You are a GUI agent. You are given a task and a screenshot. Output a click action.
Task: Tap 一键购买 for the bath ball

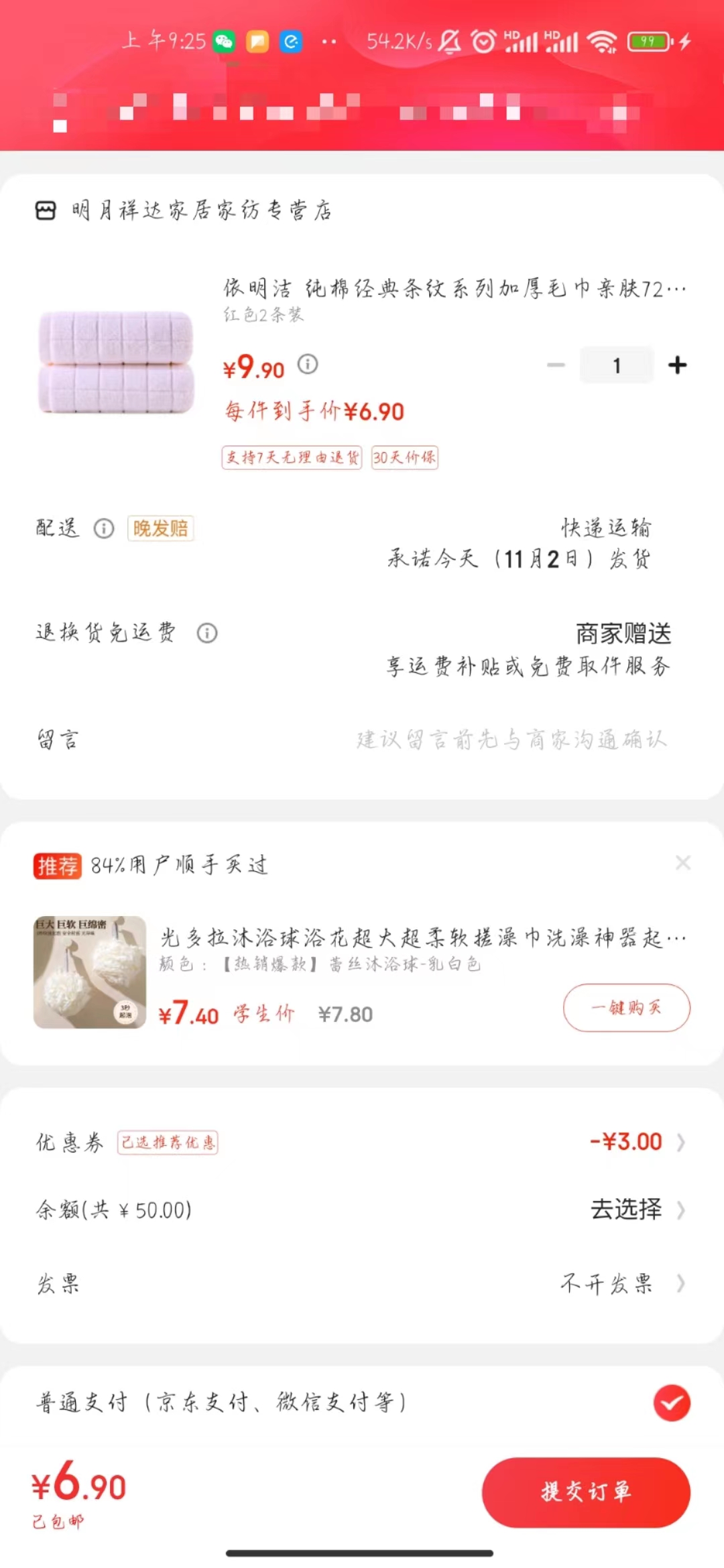(x=627, y=1008)
